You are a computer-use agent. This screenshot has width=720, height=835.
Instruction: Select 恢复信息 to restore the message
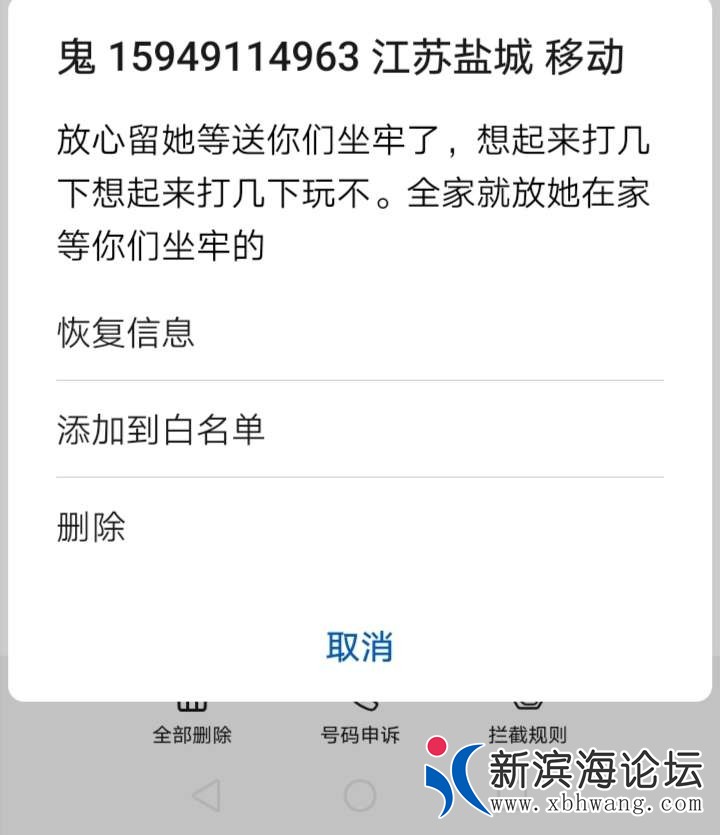pos(126,333)
